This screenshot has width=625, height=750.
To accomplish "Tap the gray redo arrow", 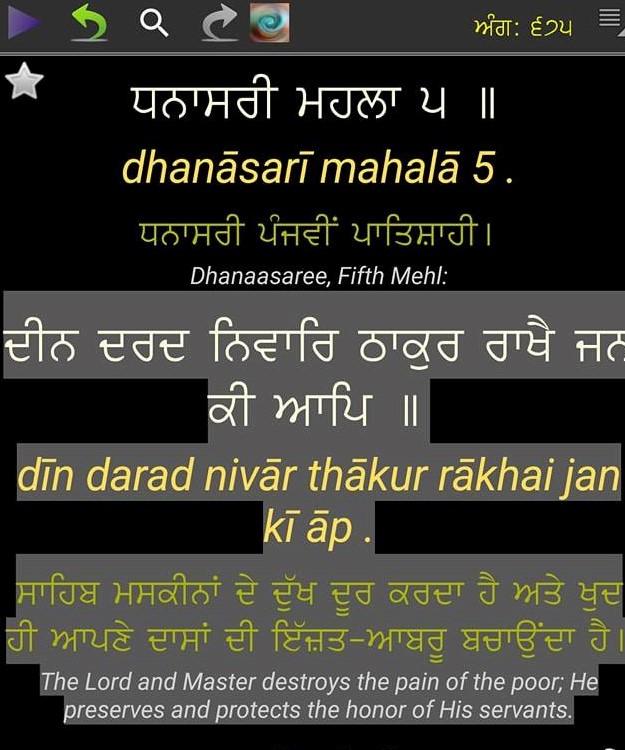I will coord(217,23).
